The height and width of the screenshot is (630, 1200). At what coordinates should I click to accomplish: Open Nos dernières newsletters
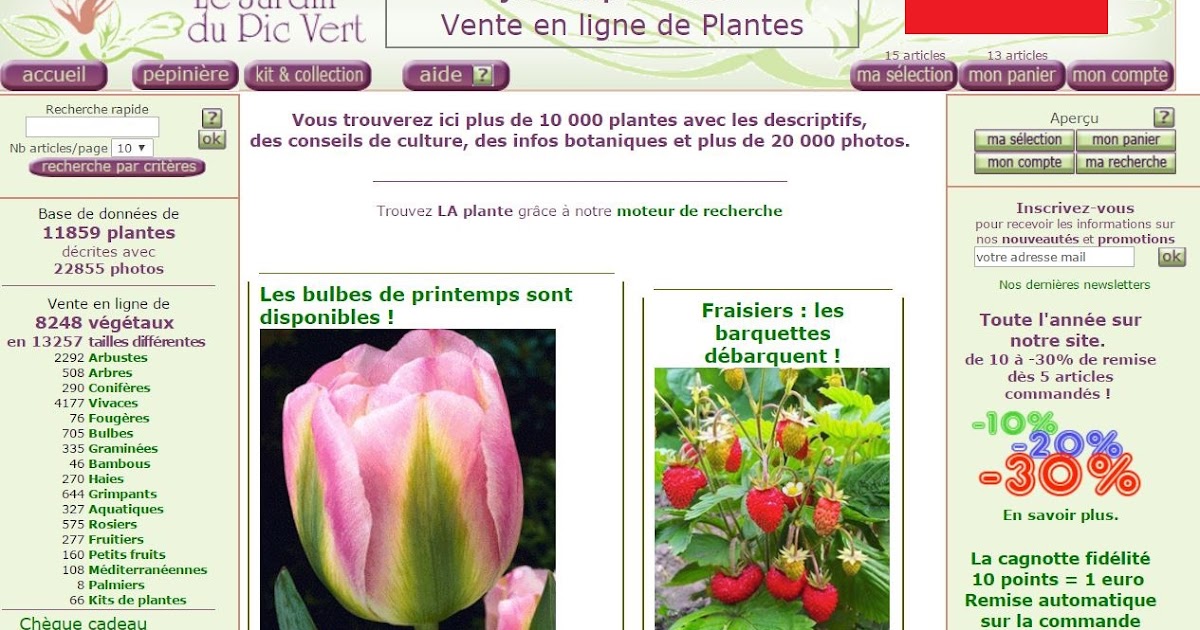pos(1074,285)
